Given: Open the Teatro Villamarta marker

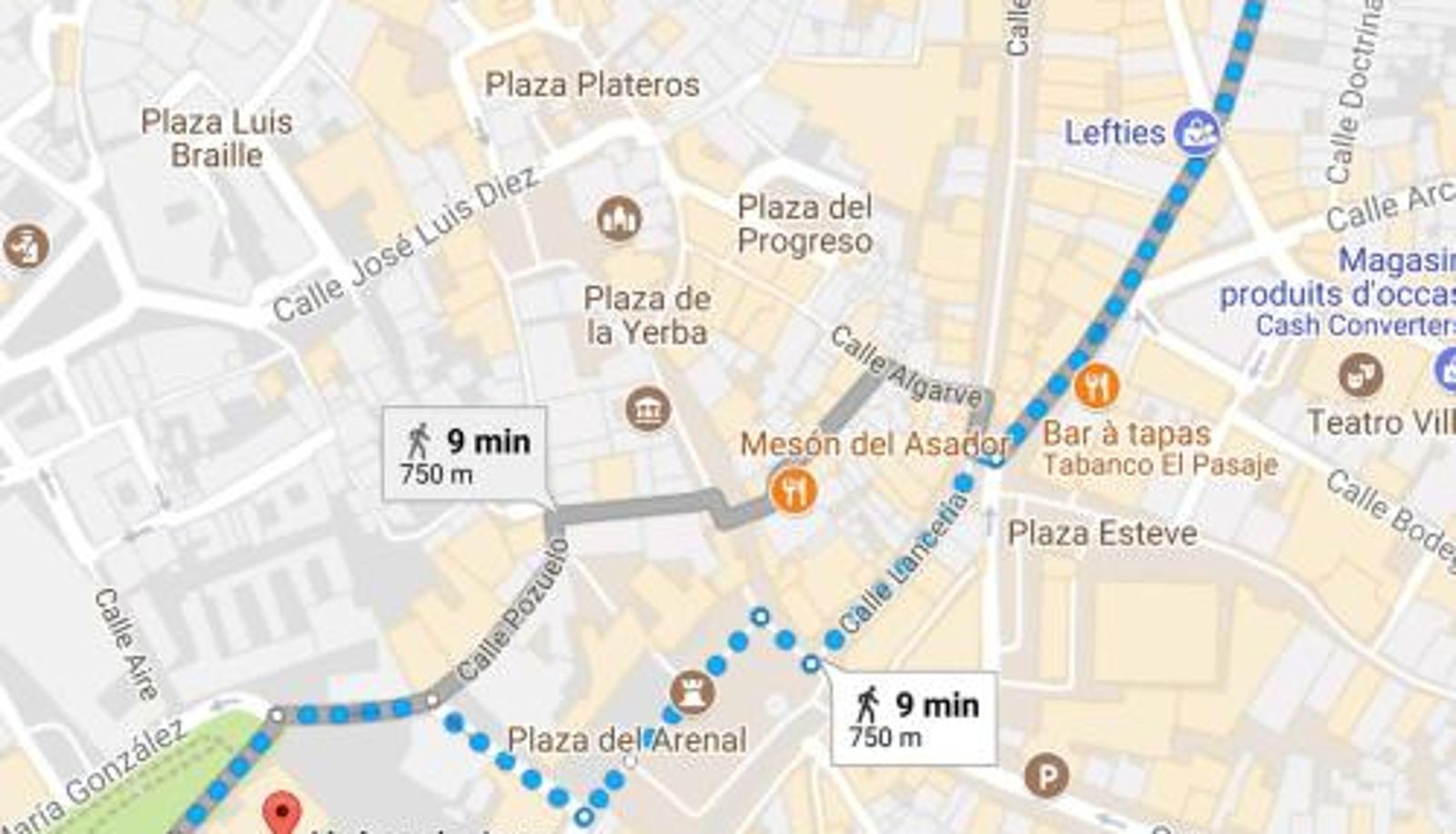Looking at the screenshot, I should [x=1360, y=375].
